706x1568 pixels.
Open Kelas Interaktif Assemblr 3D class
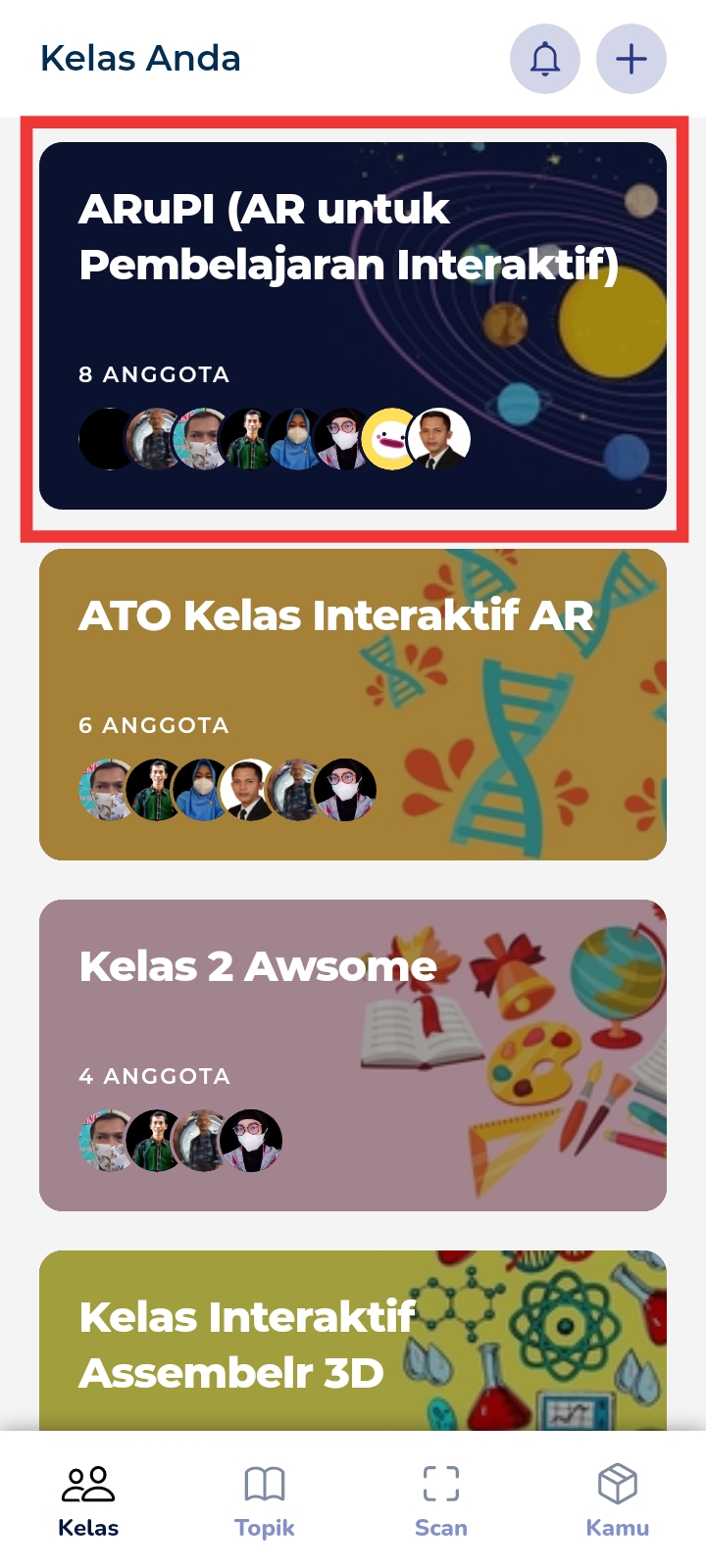353,1341
